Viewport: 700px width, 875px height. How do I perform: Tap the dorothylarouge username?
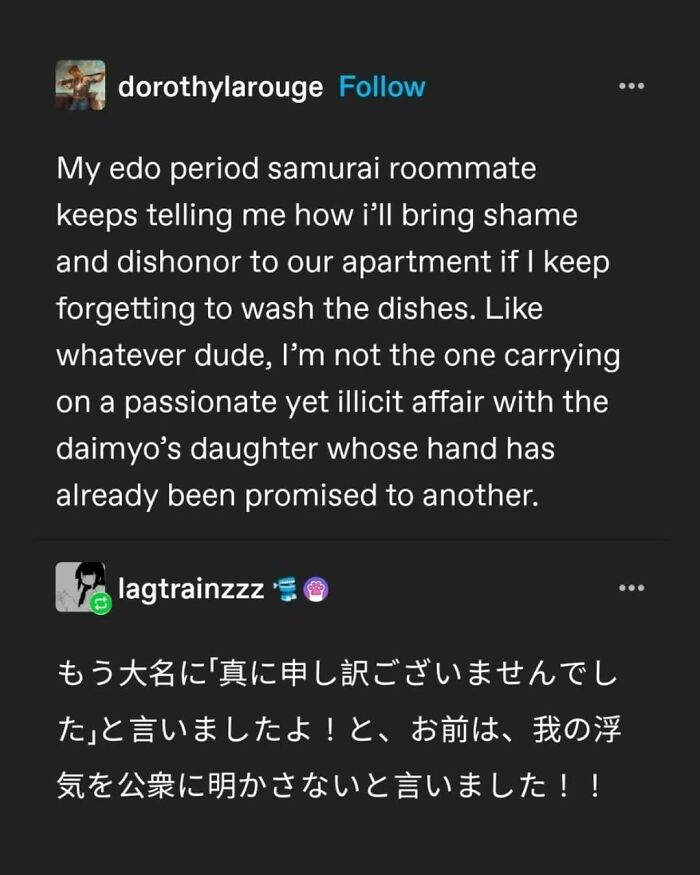pos(220,87)
